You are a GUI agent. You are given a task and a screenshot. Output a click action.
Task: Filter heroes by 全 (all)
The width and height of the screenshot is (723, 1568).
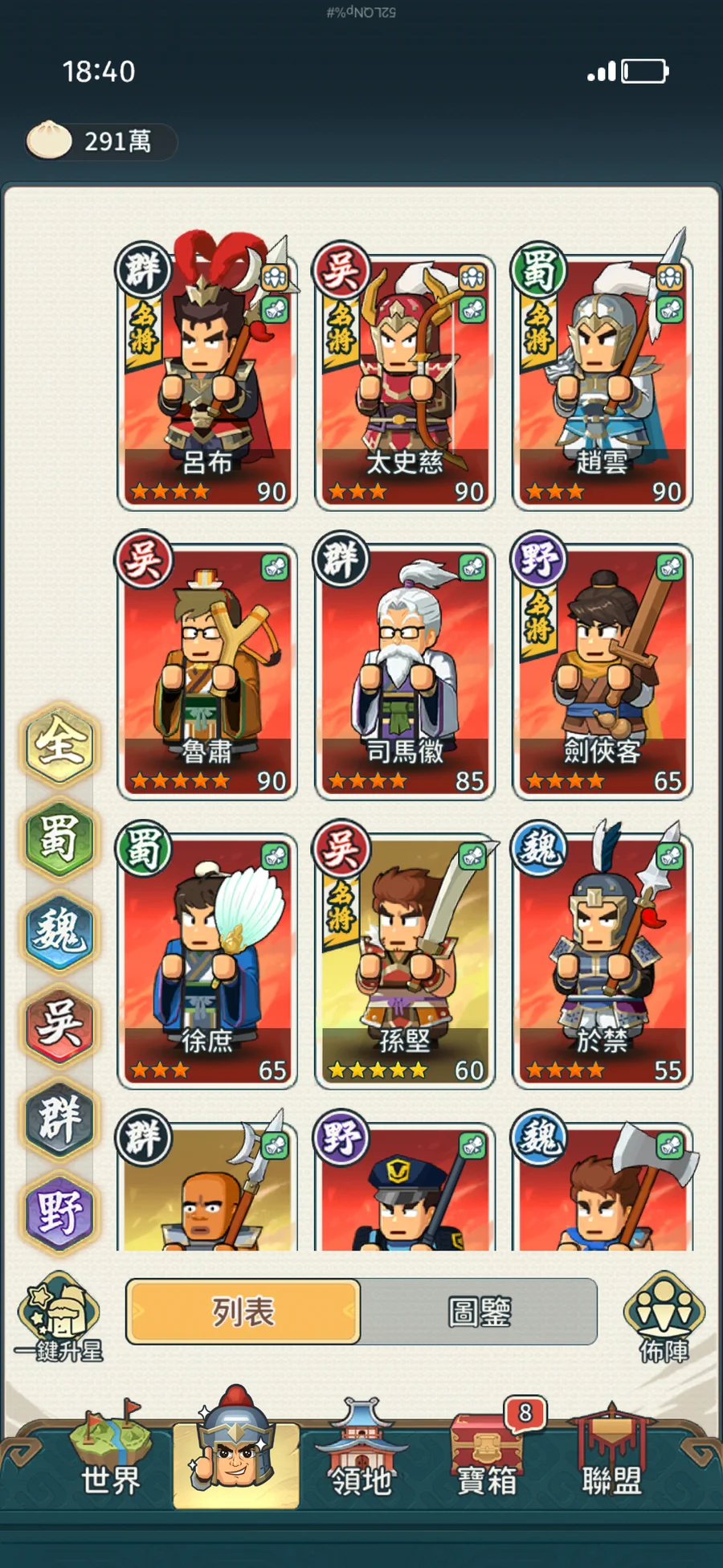pos(60,743)
